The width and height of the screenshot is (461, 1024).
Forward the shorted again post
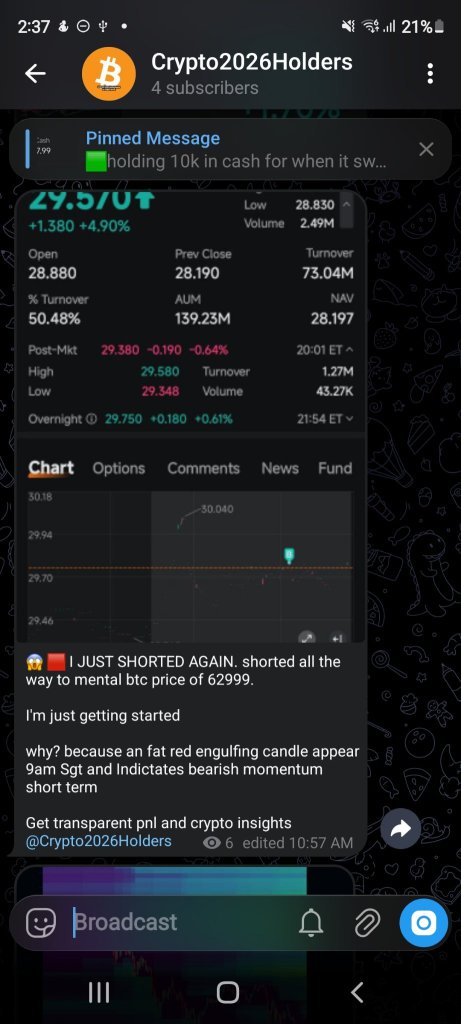[x=400, y=829]
